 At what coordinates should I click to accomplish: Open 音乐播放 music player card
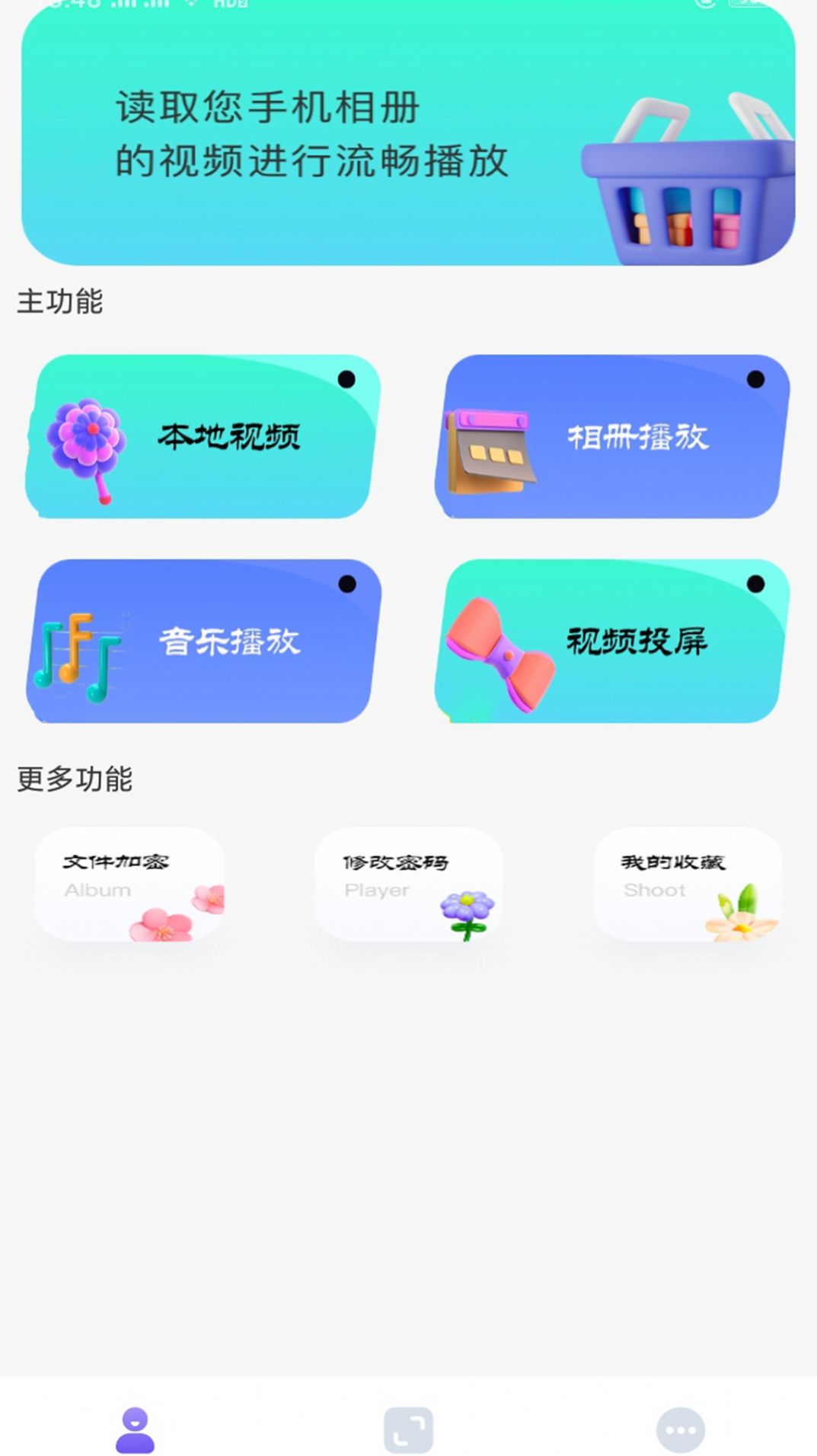click(x=202, y=642)
